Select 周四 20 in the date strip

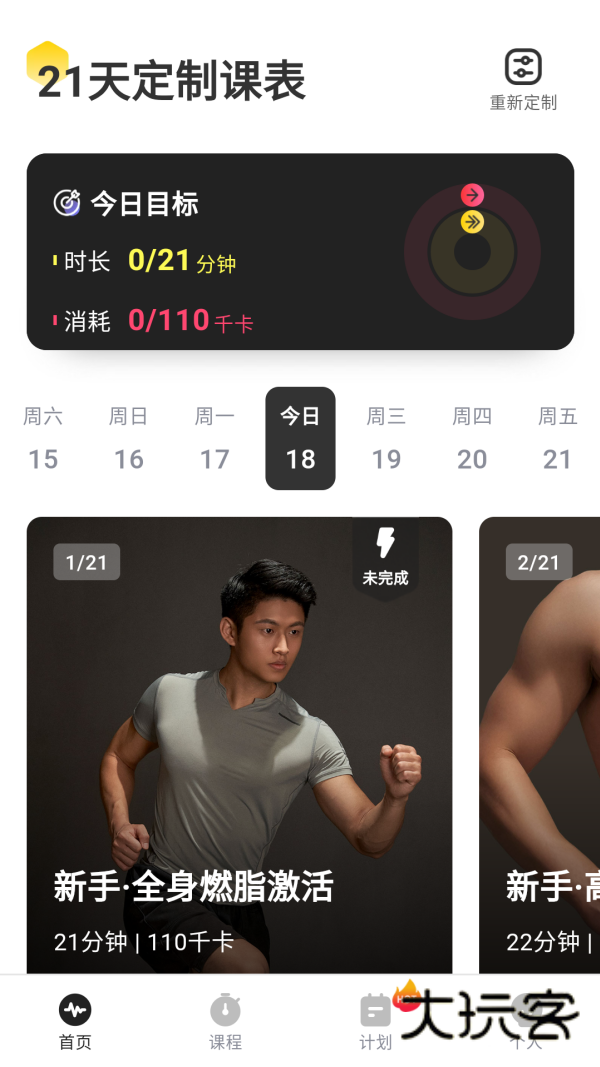coord(472,438)
